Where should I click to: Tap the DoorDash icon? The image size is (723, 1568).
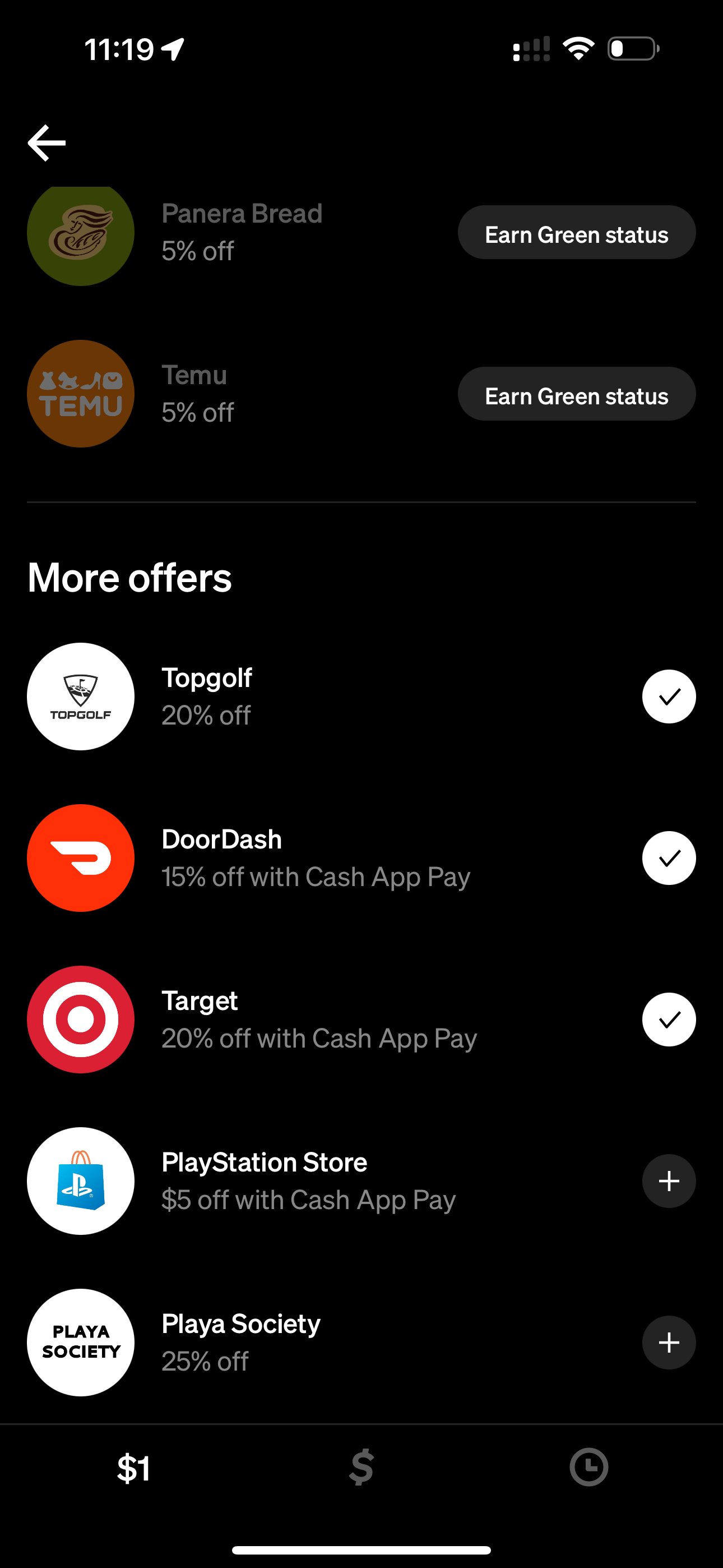click(80, 857)
